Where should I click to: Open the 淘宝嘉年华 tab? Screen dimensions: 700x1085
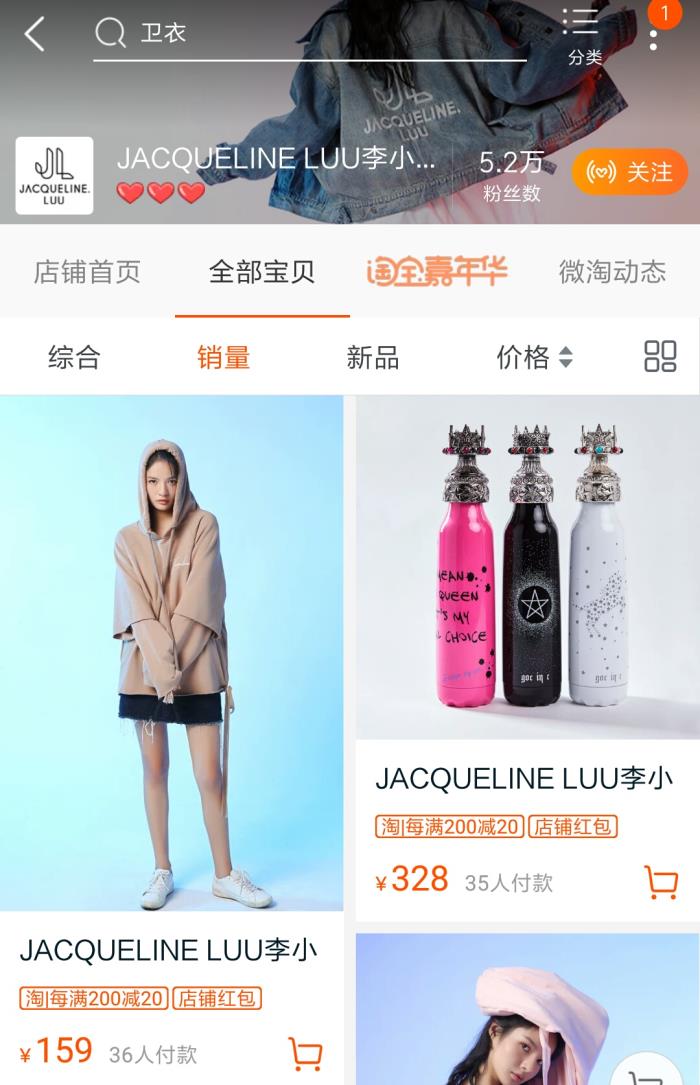coord(436,272)
